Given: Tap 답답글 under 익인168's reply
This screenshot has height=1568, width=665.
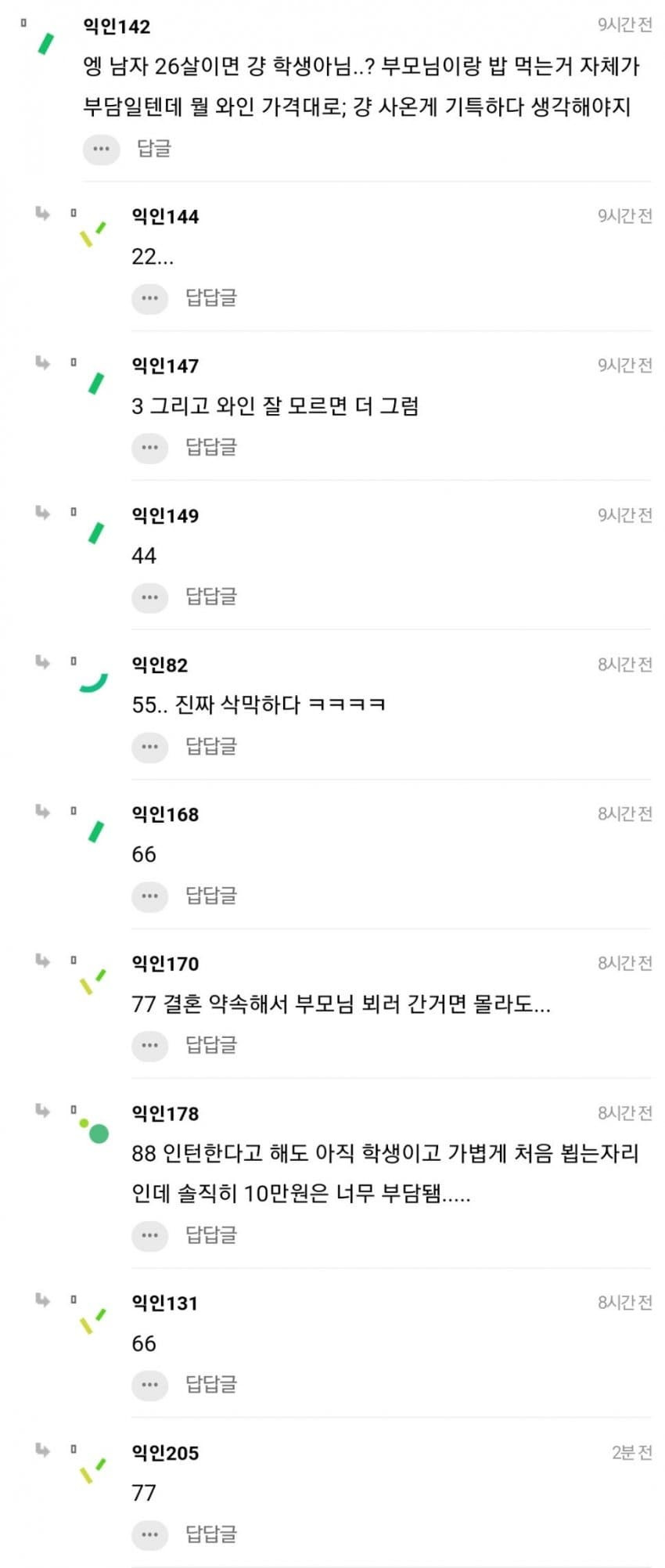Looking at the screenshot, I should click(210, 896).
